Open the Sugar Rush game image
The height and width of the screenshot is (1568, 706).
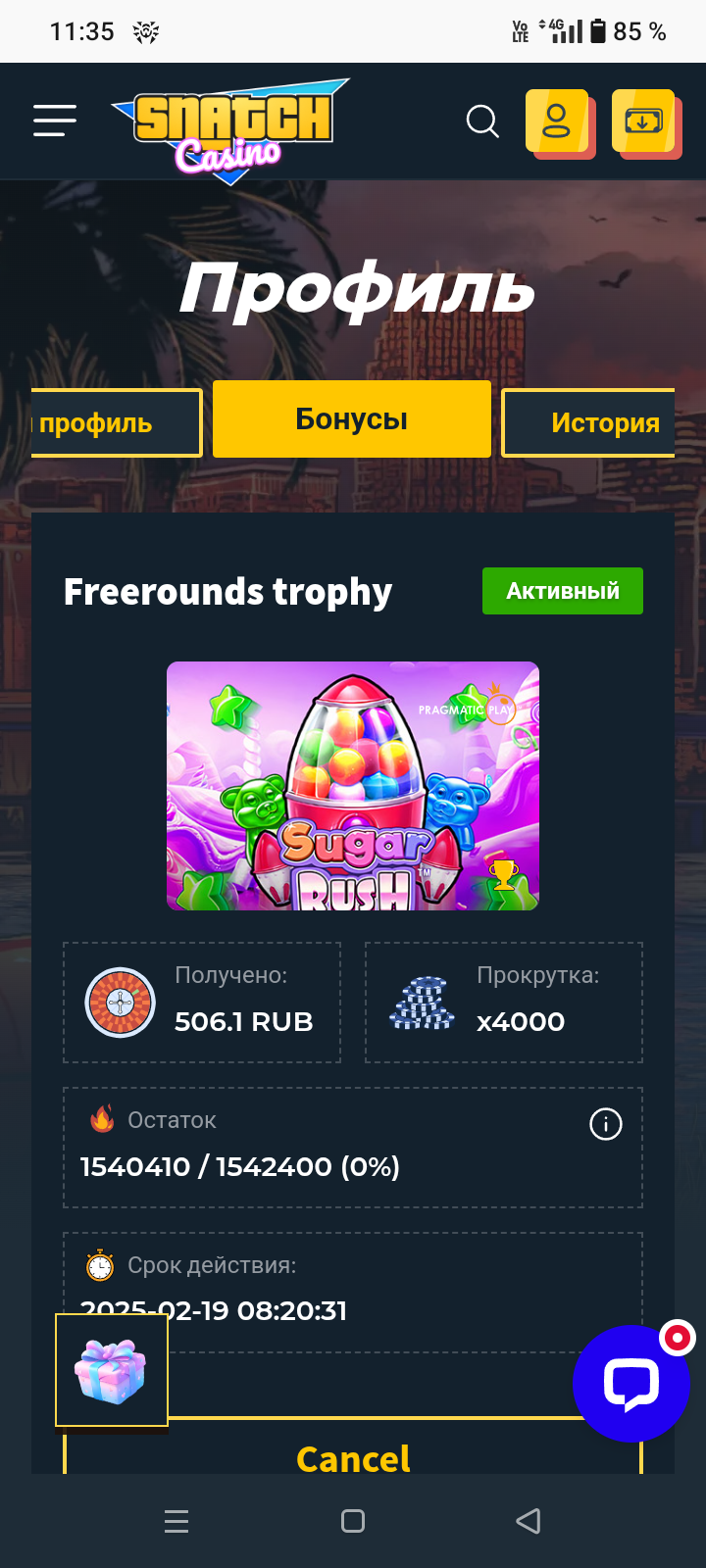click(353, 786)
